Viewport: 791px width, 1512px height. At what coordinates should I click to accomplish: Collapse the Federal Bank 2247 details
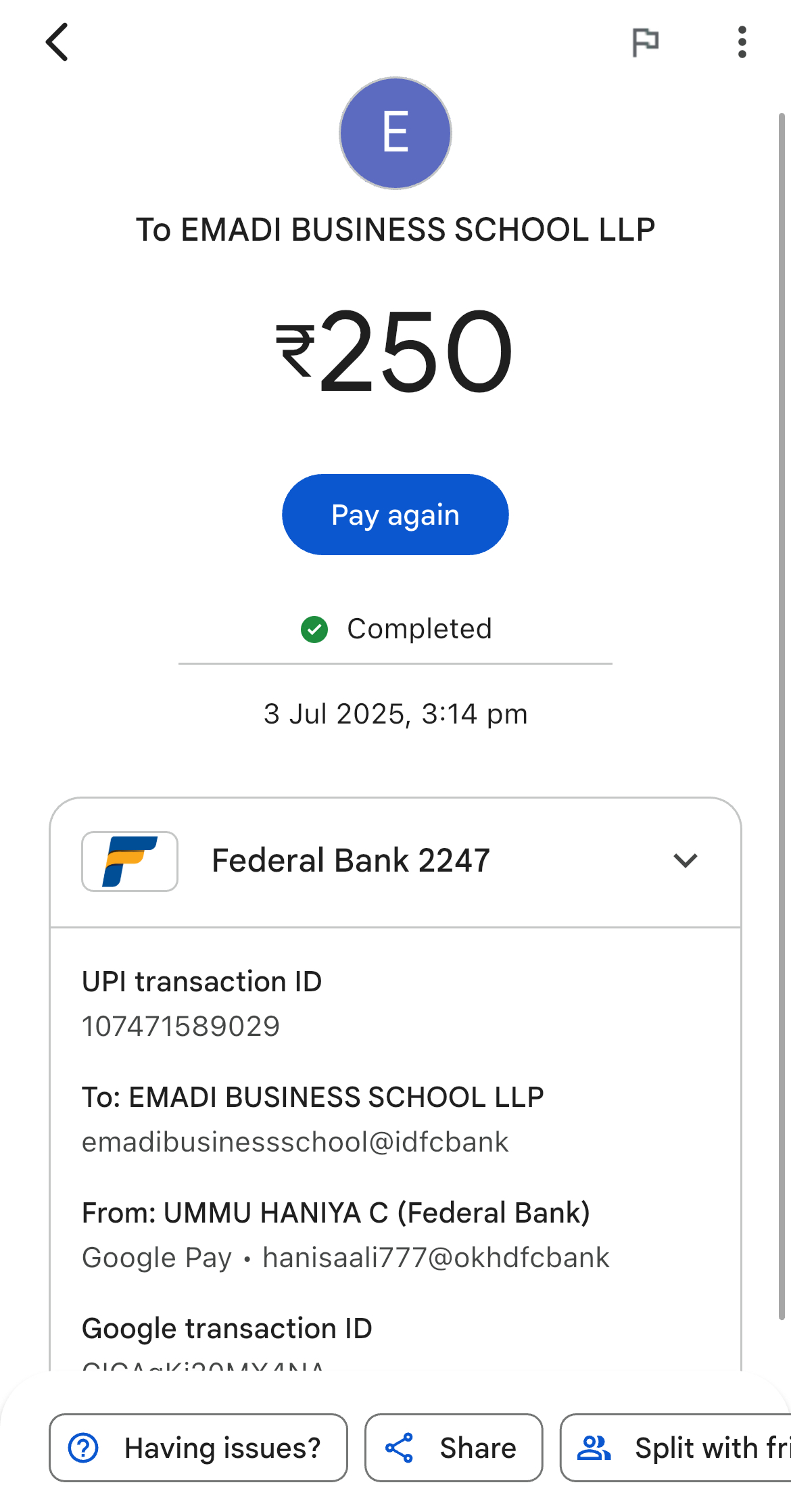pyautogui.click(x=685, y=861)
